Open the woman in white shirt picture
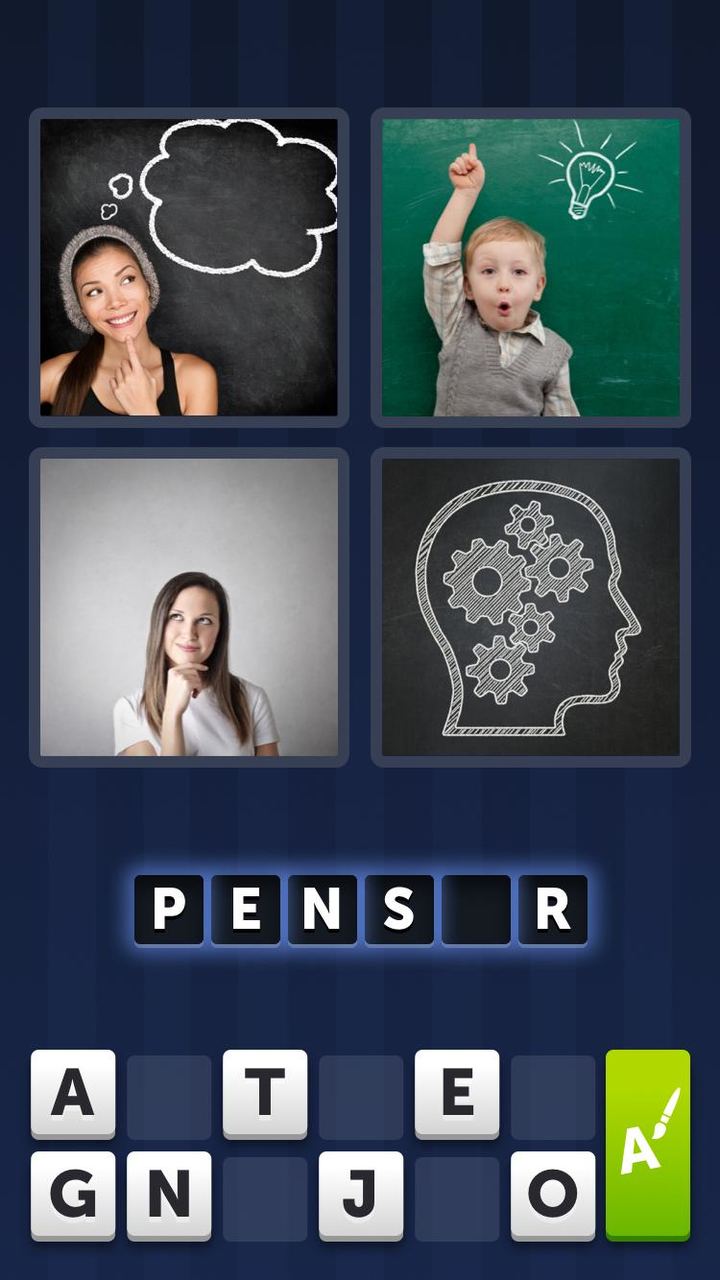720x1280 pixels. (189, 607)
